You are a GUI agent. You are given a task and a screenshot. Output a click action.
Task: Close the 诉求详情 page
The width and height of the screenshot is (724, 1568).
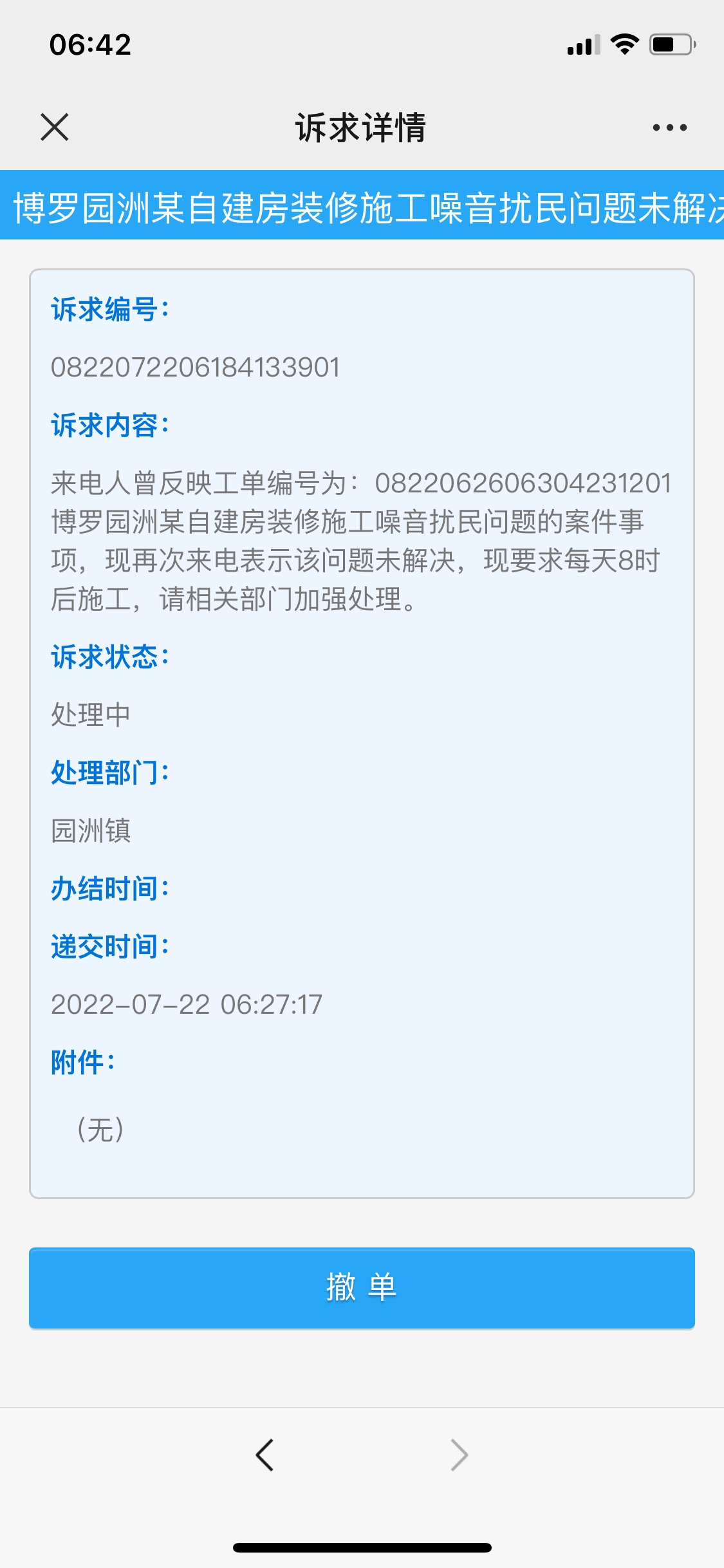55,127
